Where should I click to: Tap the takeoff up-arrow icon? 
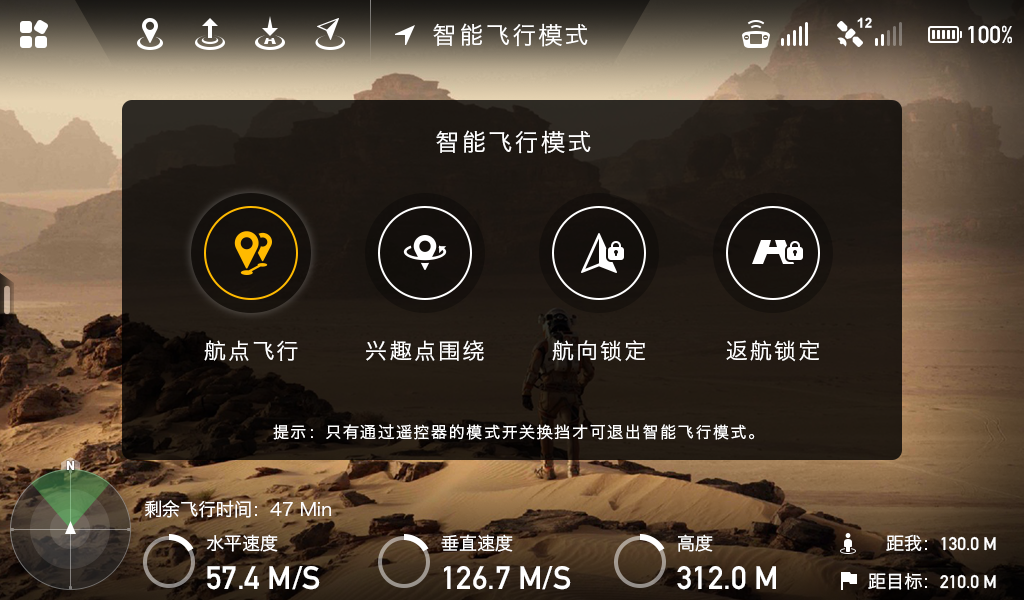(209, 34)
